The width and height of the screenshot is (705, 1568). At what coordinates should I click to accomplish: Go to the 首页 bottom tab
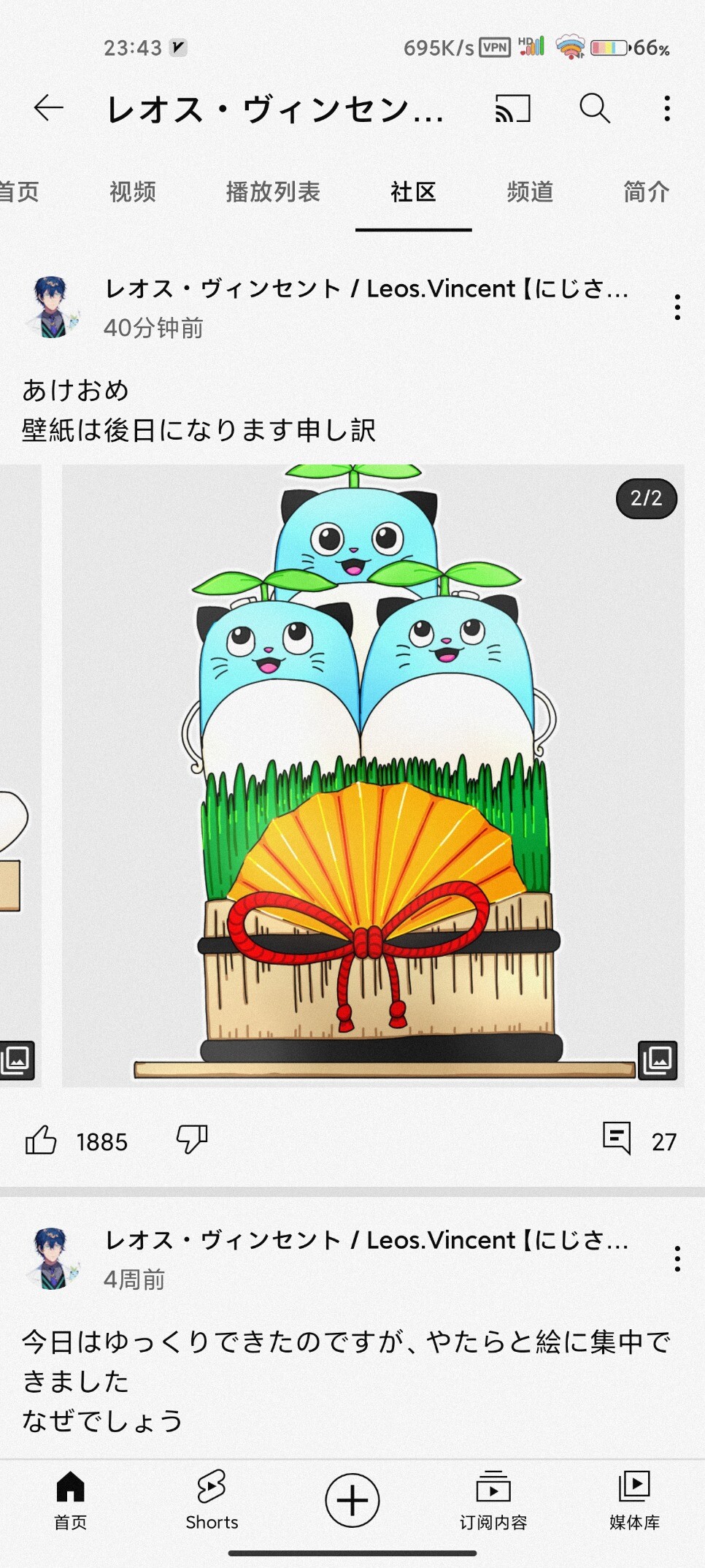click(x=71, y=1500)
